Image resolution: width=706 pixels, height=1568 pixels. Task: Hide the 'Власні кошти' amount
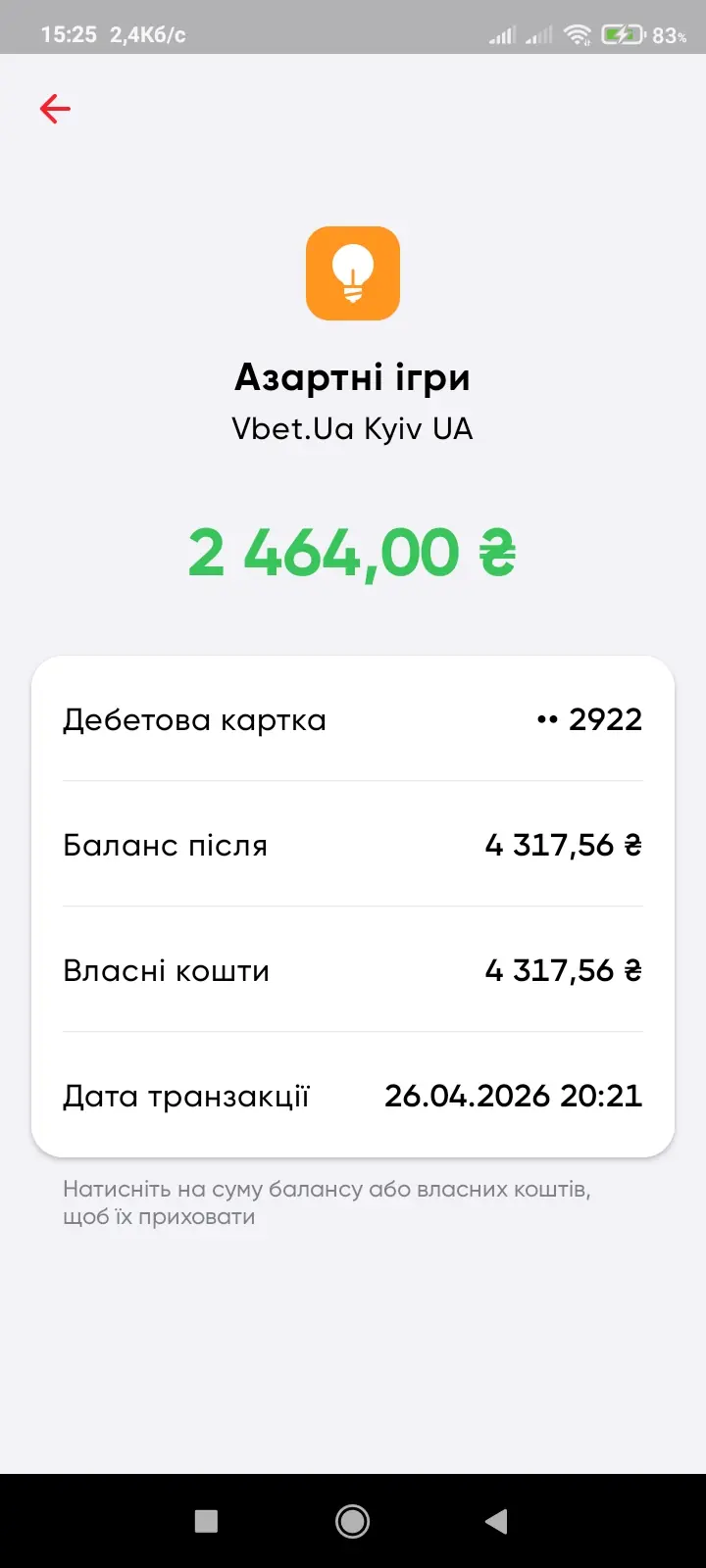[563, 970]
